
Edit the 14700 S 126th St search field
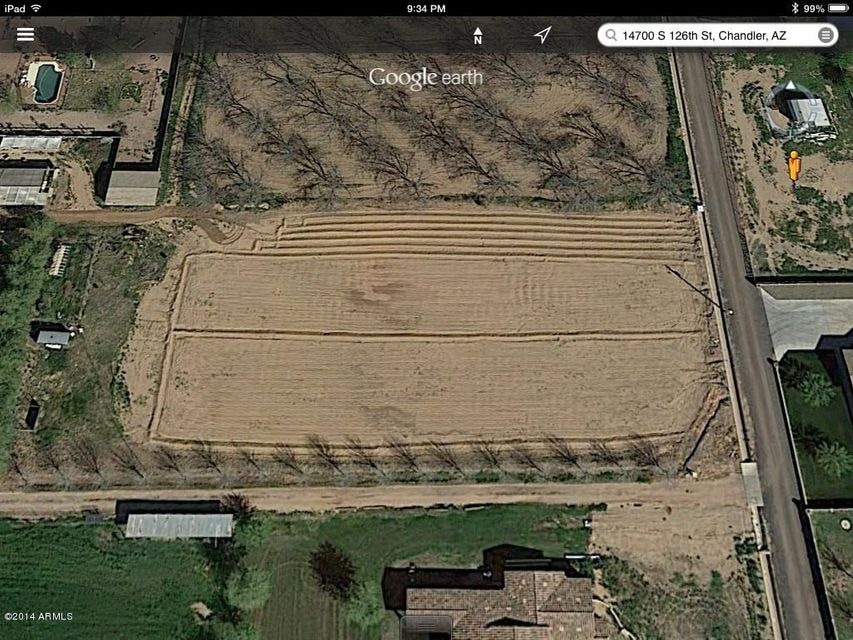coord(705,35)
